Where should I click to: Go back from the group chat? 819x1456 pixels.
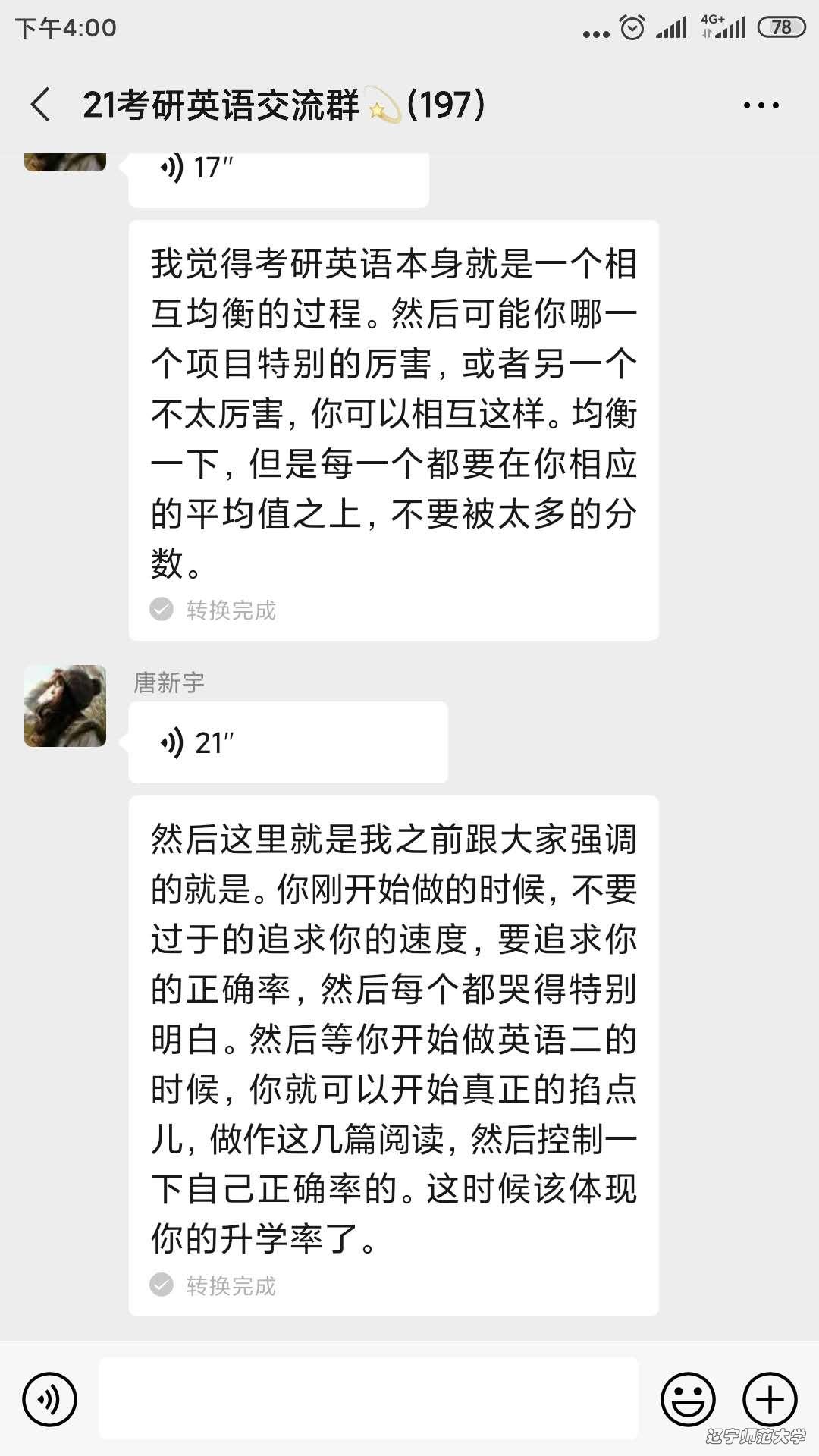click(41, 105)
